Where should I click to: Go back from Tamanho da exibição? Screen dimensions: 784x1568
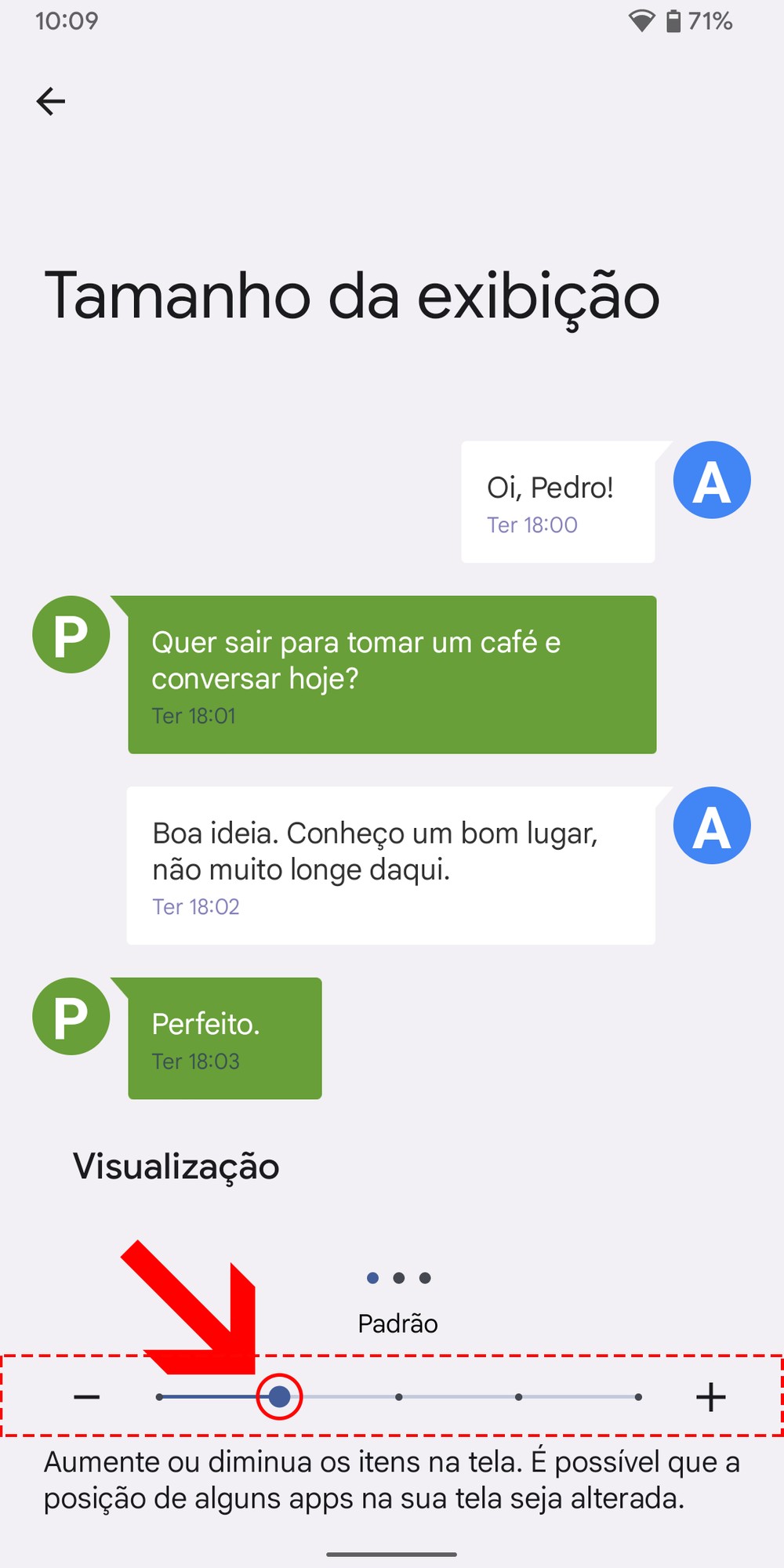point(51,101)
